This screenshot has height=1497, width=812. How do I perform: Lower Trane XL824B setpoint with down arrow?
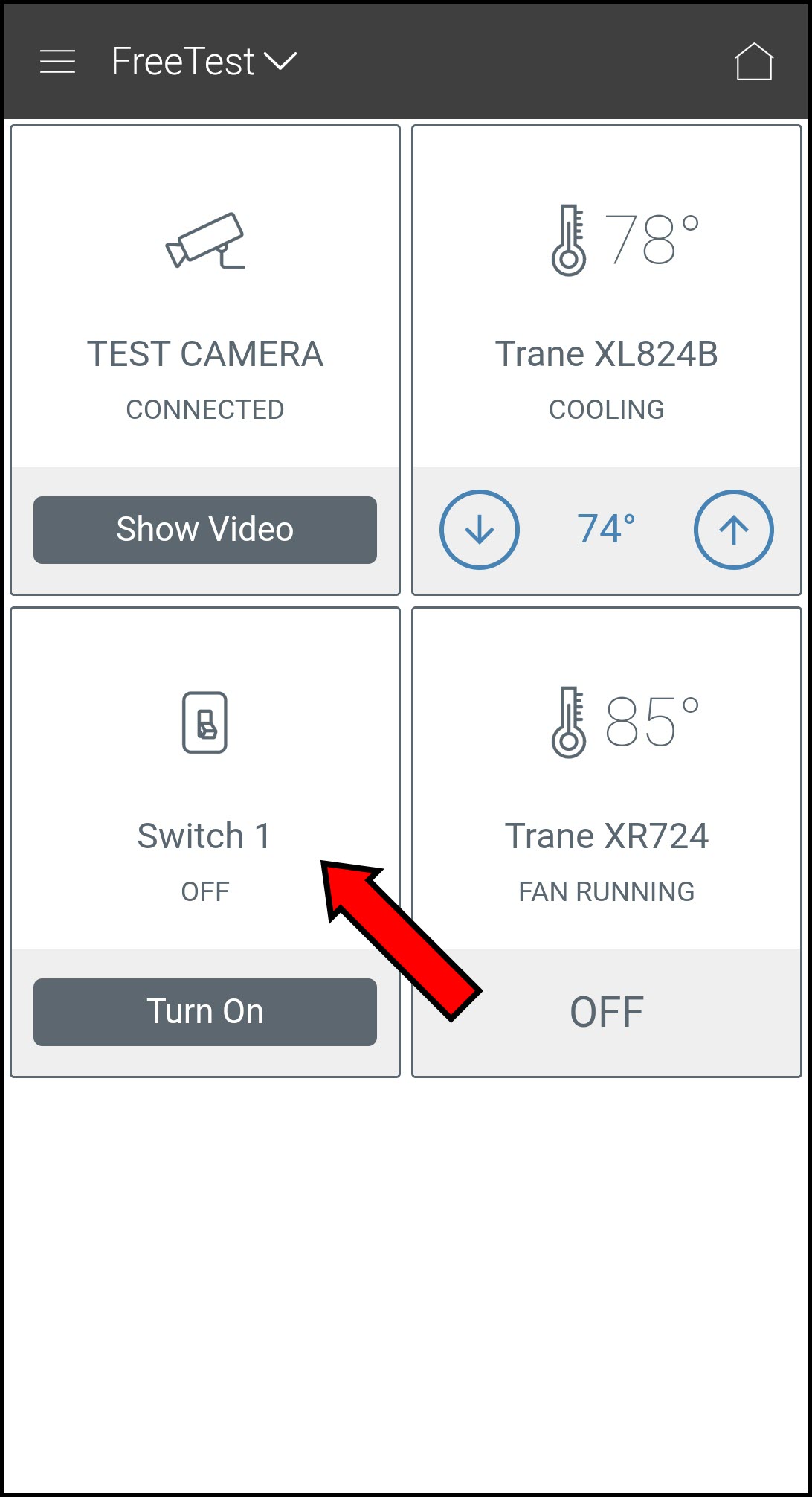pyautogui.click(x=480, y=530)
